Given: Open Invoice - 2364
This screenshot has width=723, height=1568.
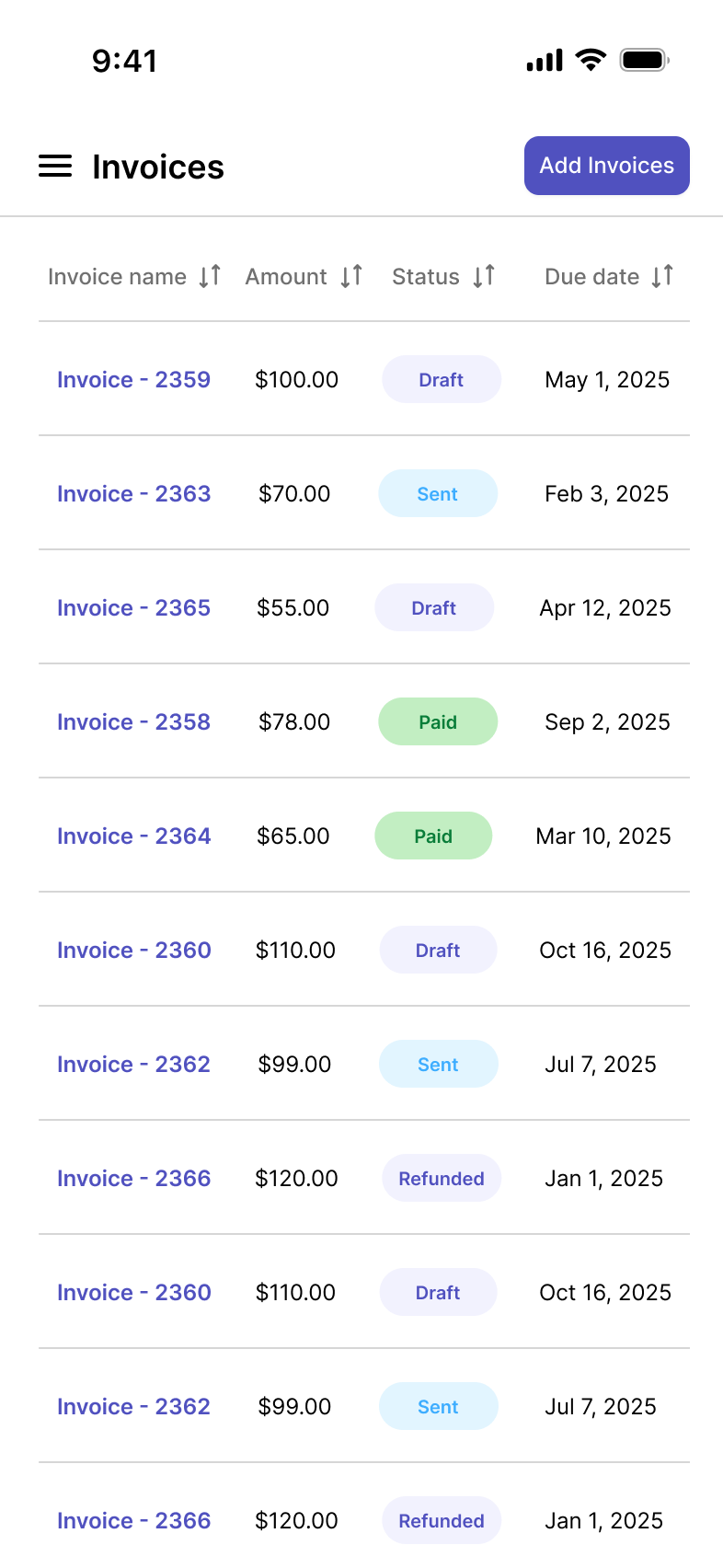Looking at the screenshot, I should (x=133, y=836).
